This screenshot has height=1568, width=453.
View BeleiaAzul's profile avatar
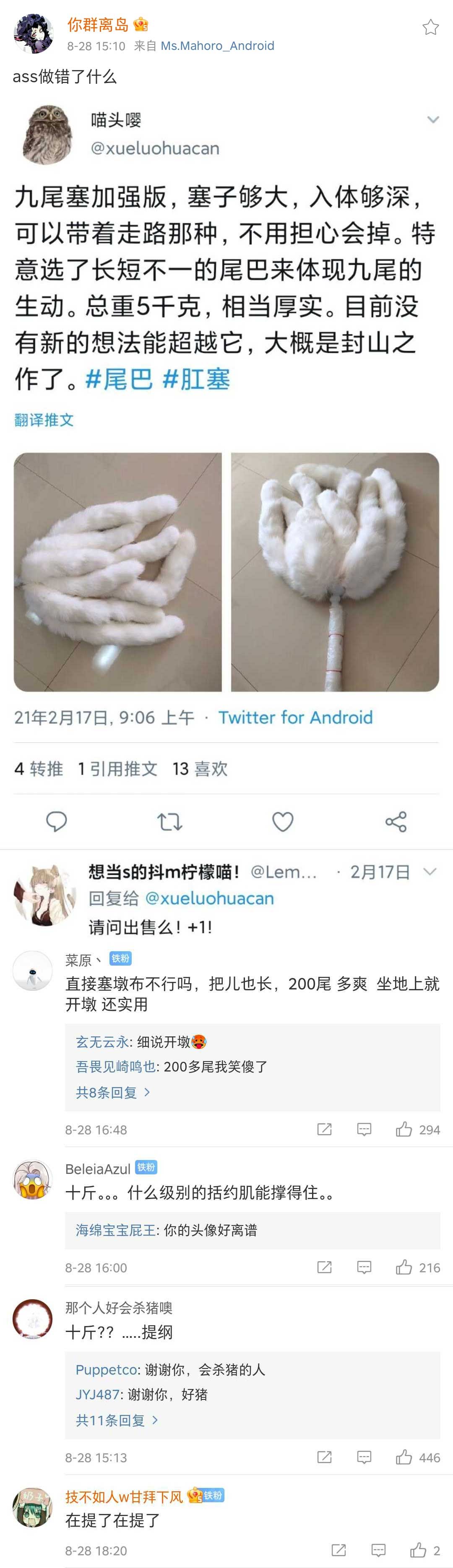[33, 1180]
